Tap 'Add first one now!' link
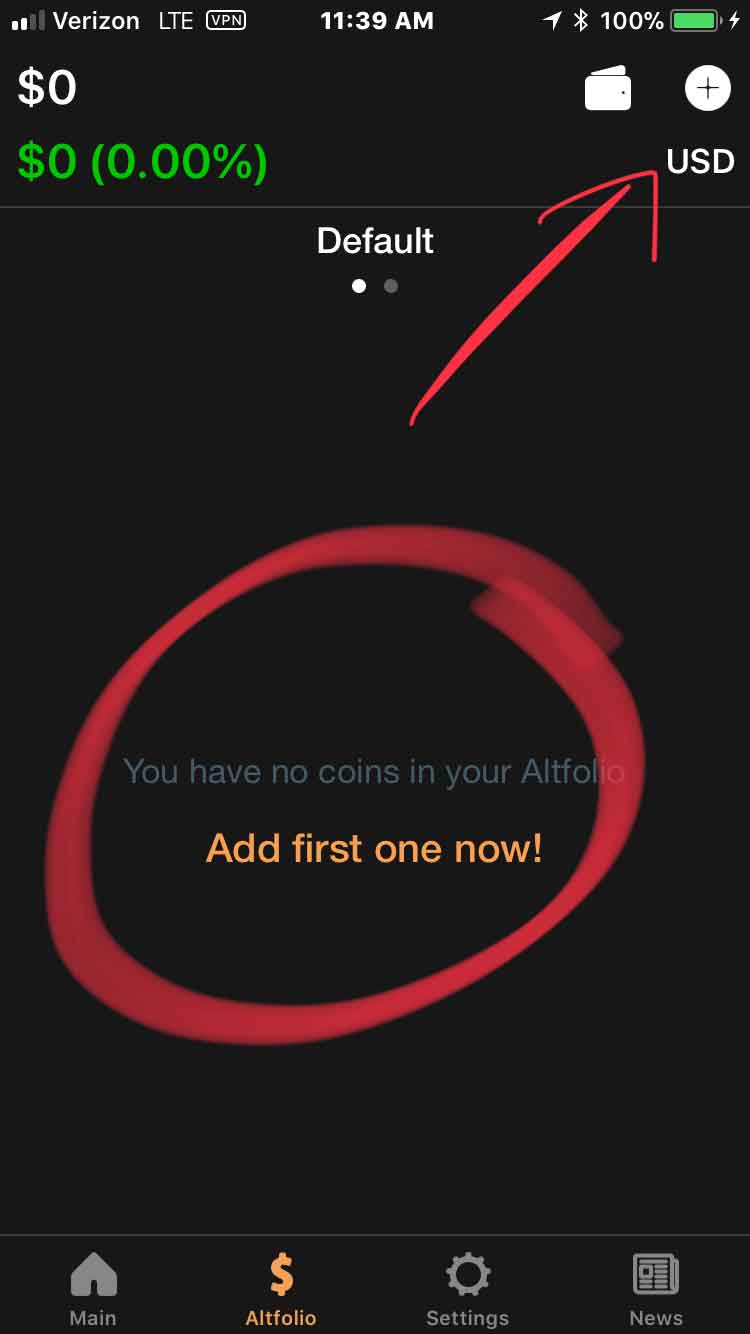 coord(374,848)
